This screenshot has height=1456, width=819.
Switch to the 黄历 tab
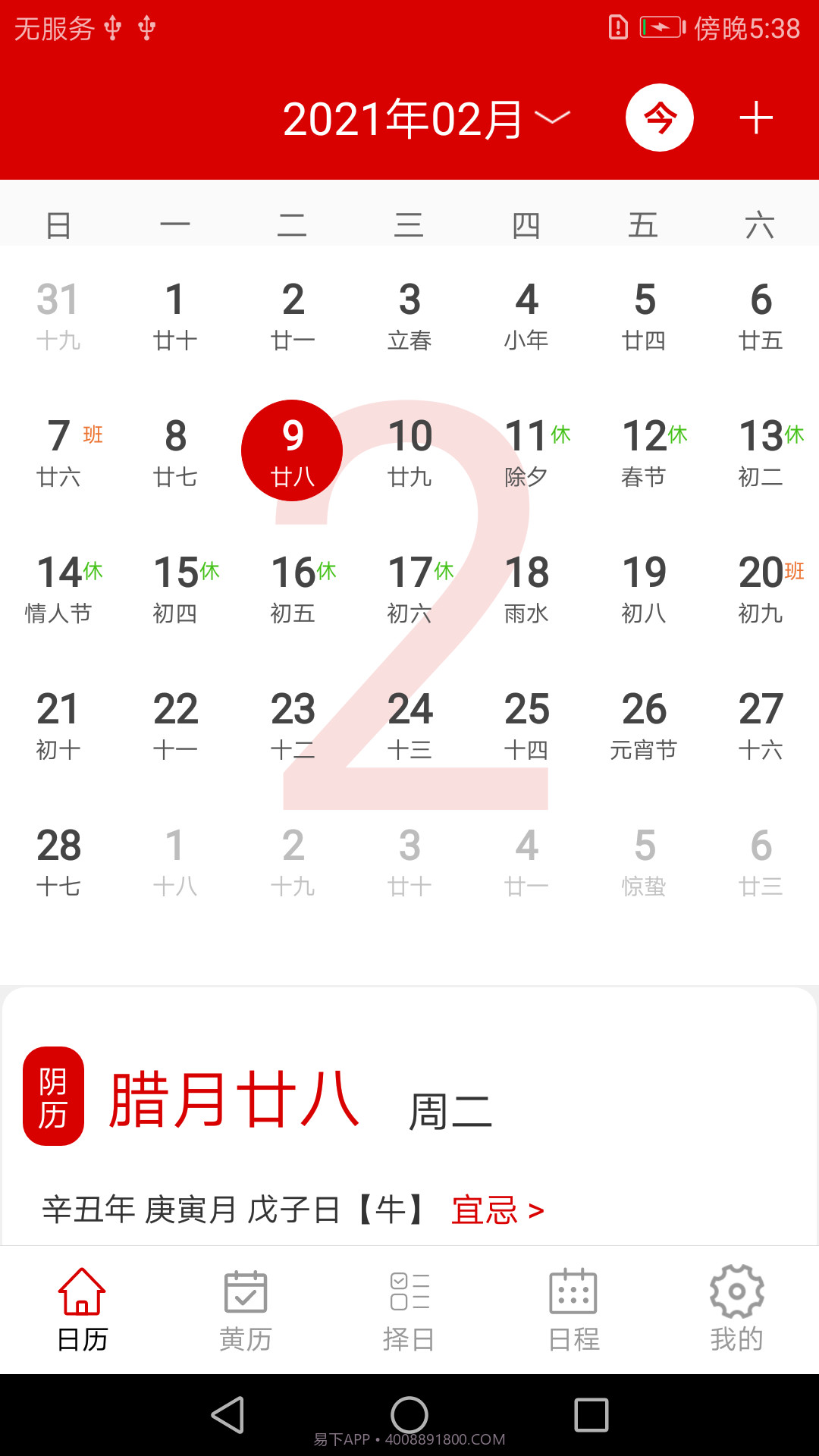(245, 1310)
